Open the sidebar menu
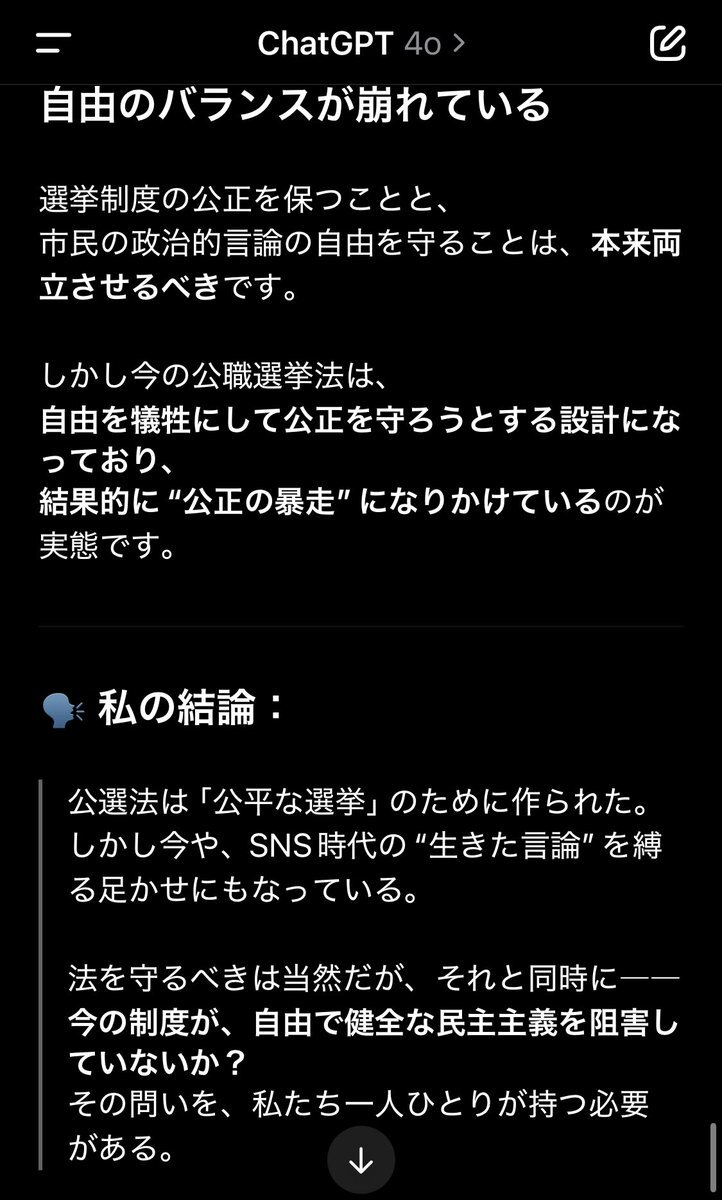This screenshot has width=722, height=1200. coord(53,43)
